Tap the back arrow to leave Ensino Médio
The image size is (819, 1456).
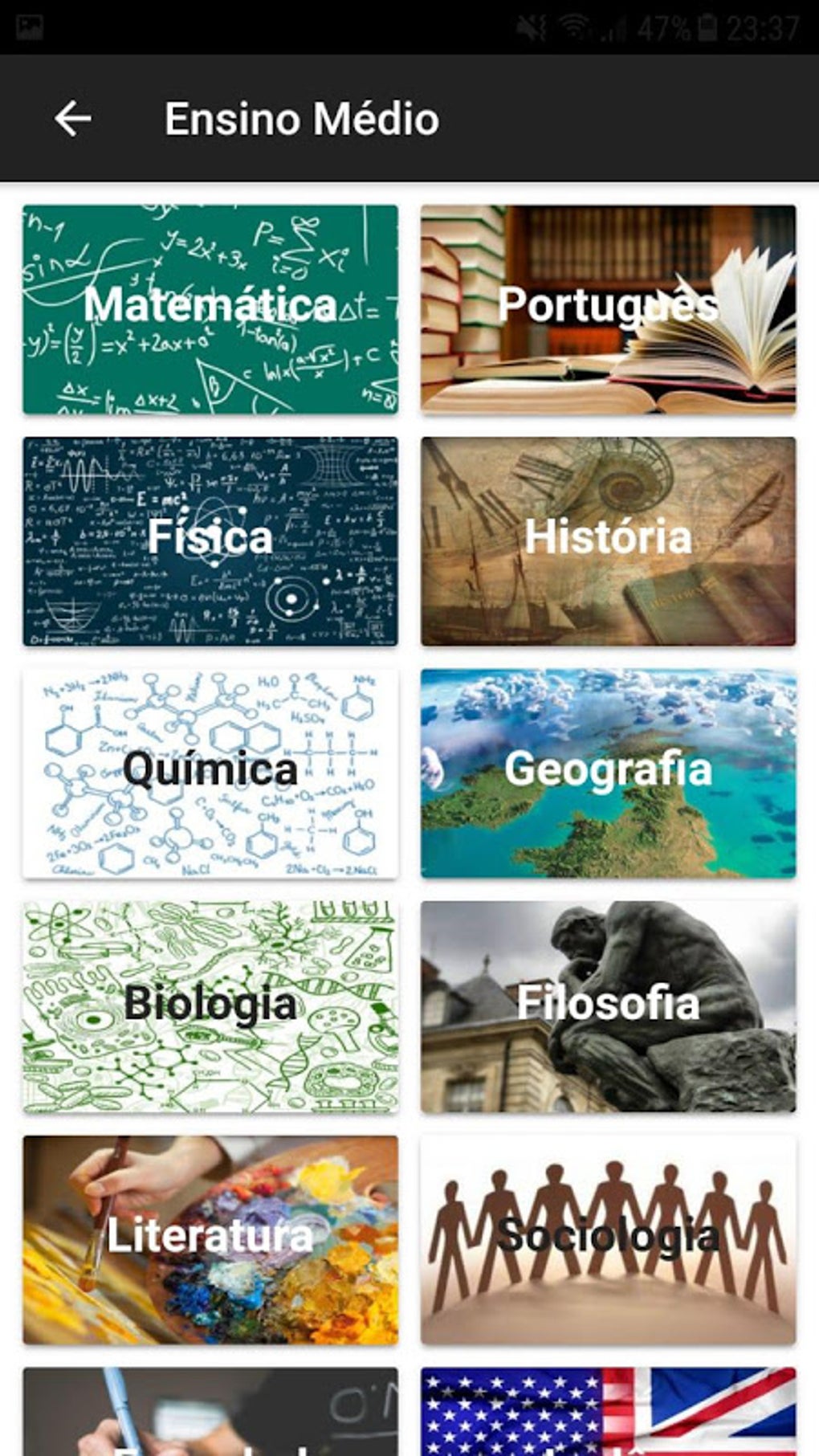pos(73,119)
